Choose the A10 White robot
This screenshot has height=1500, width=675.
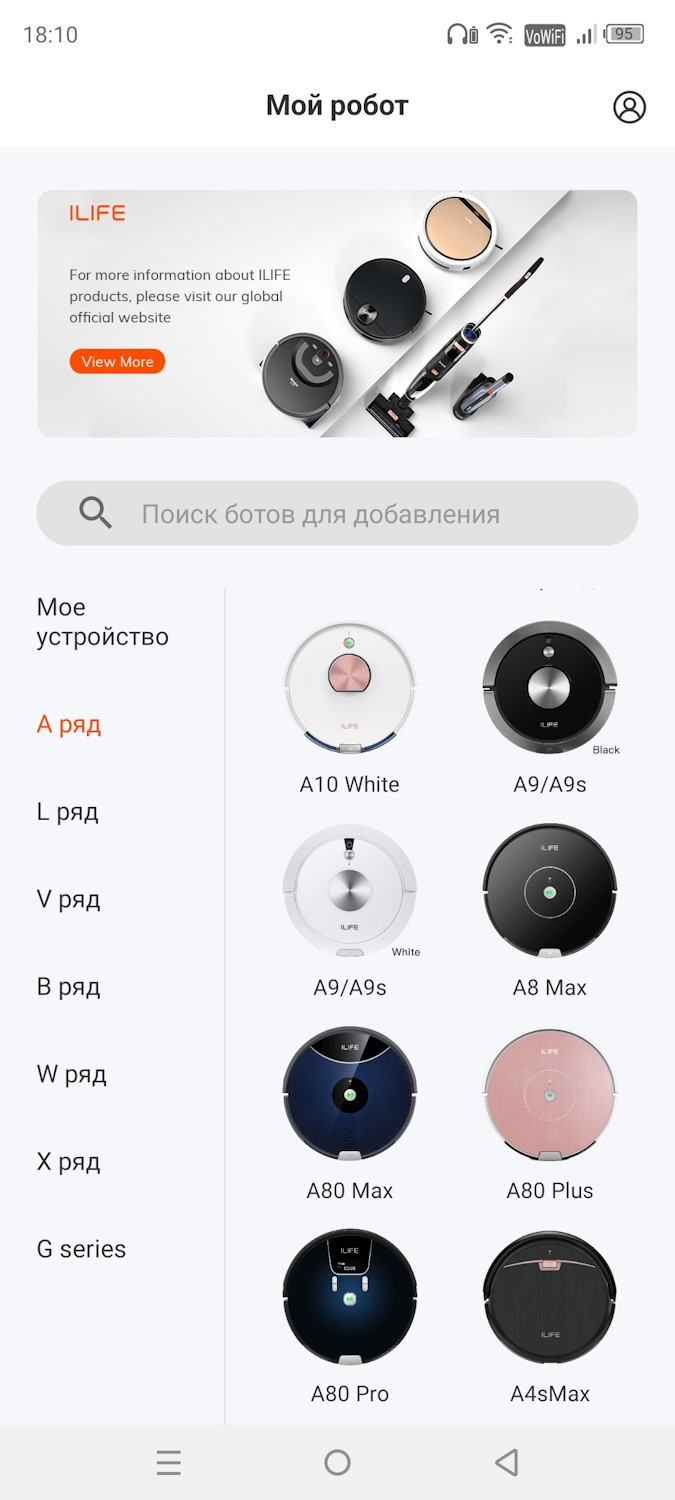point(349,690)
